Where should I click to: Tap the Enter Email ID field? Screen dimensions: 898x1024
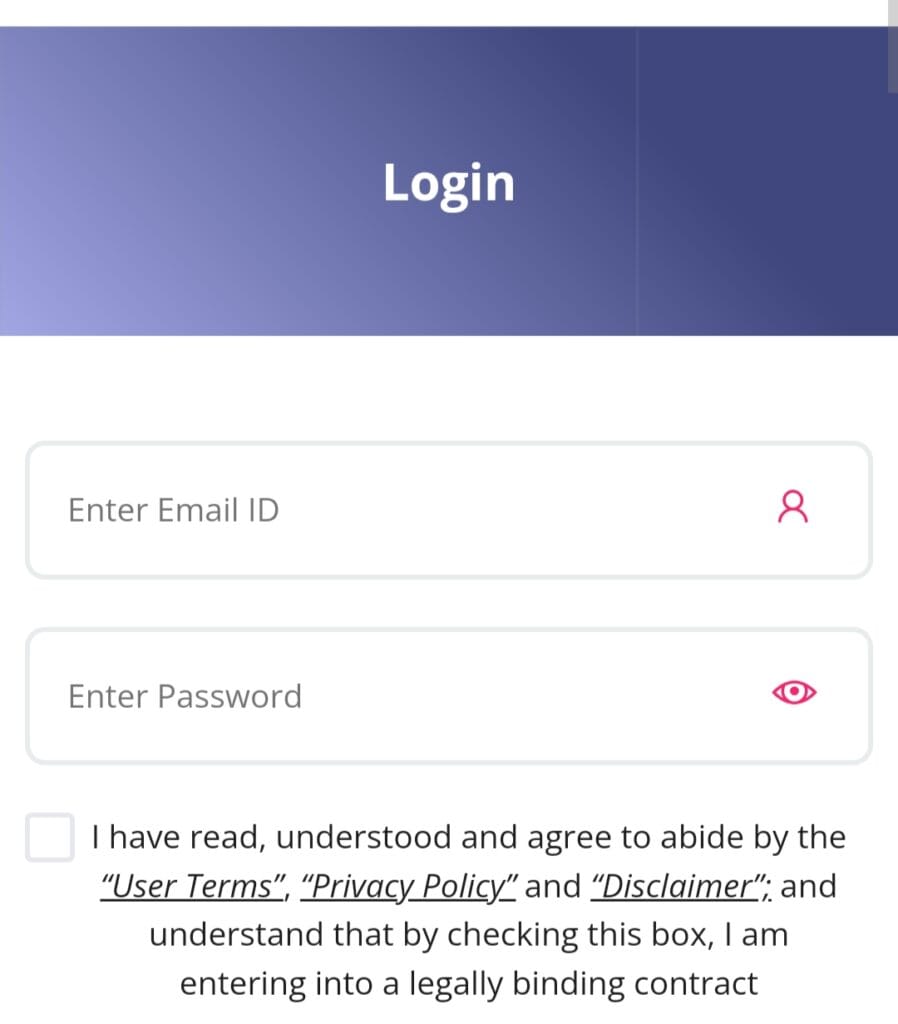tap(400, 510)
